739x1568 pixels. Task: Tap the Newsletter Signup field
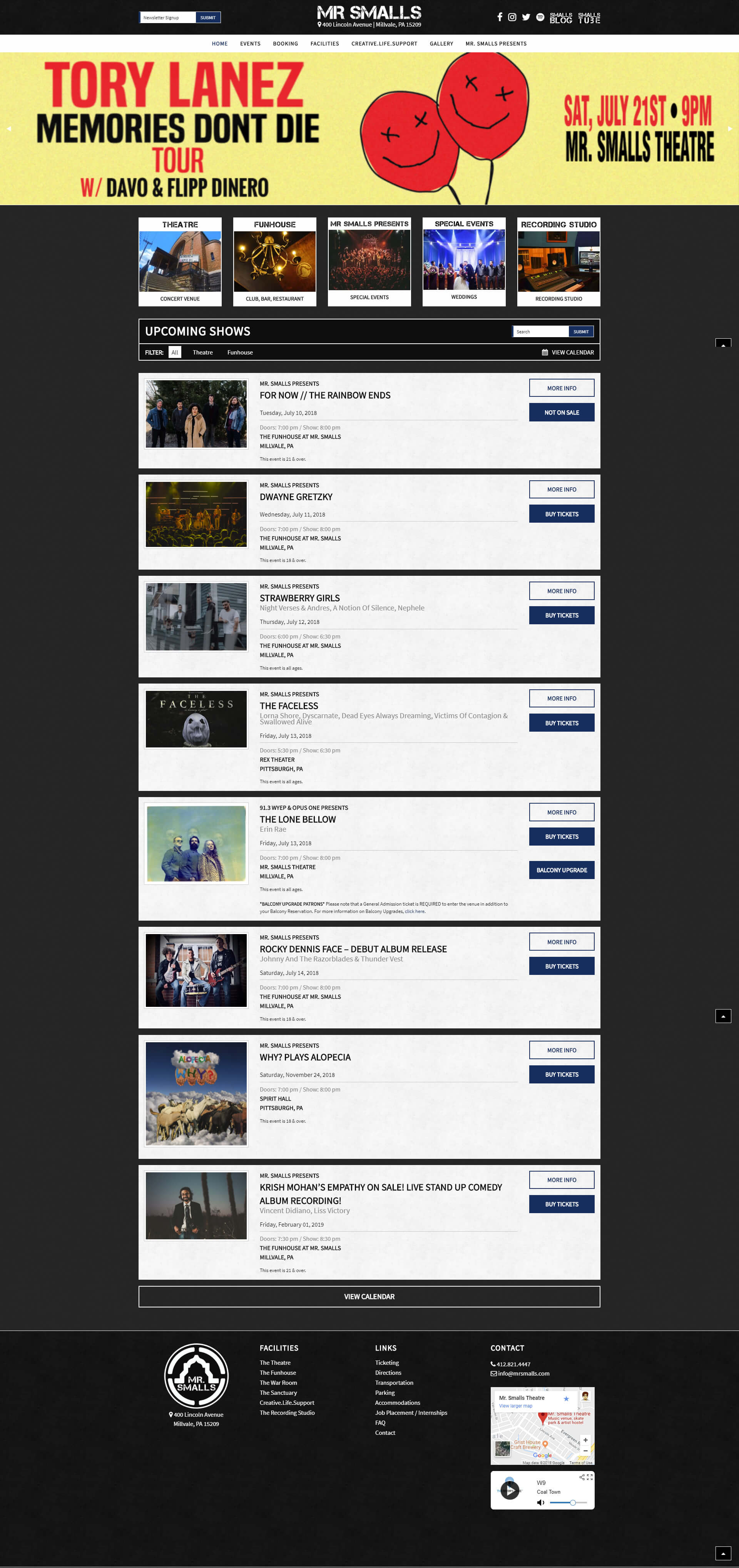point(168,18)
